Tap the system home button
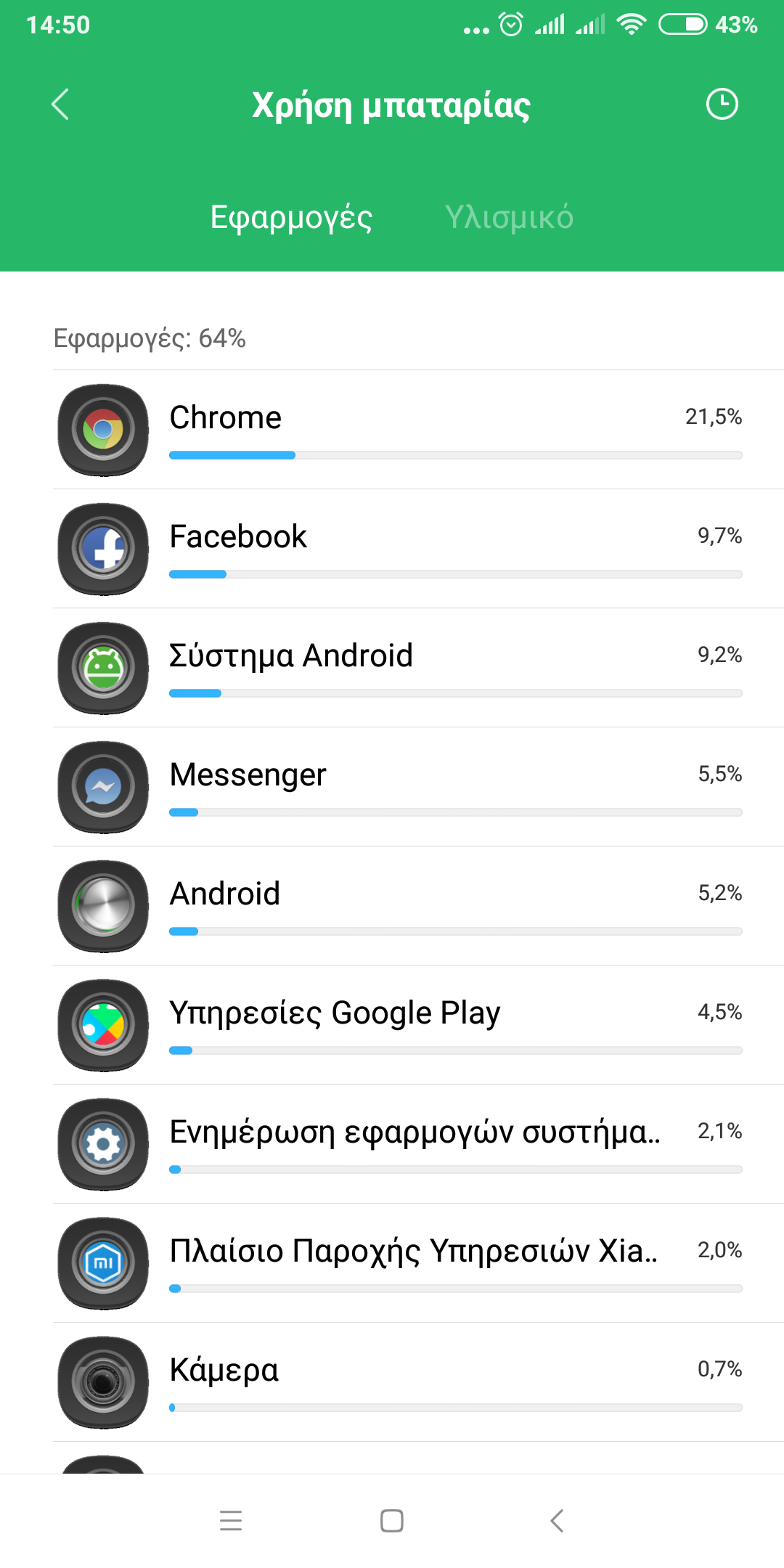Viewport: 784px width, 1568px height. point(392,1520)
